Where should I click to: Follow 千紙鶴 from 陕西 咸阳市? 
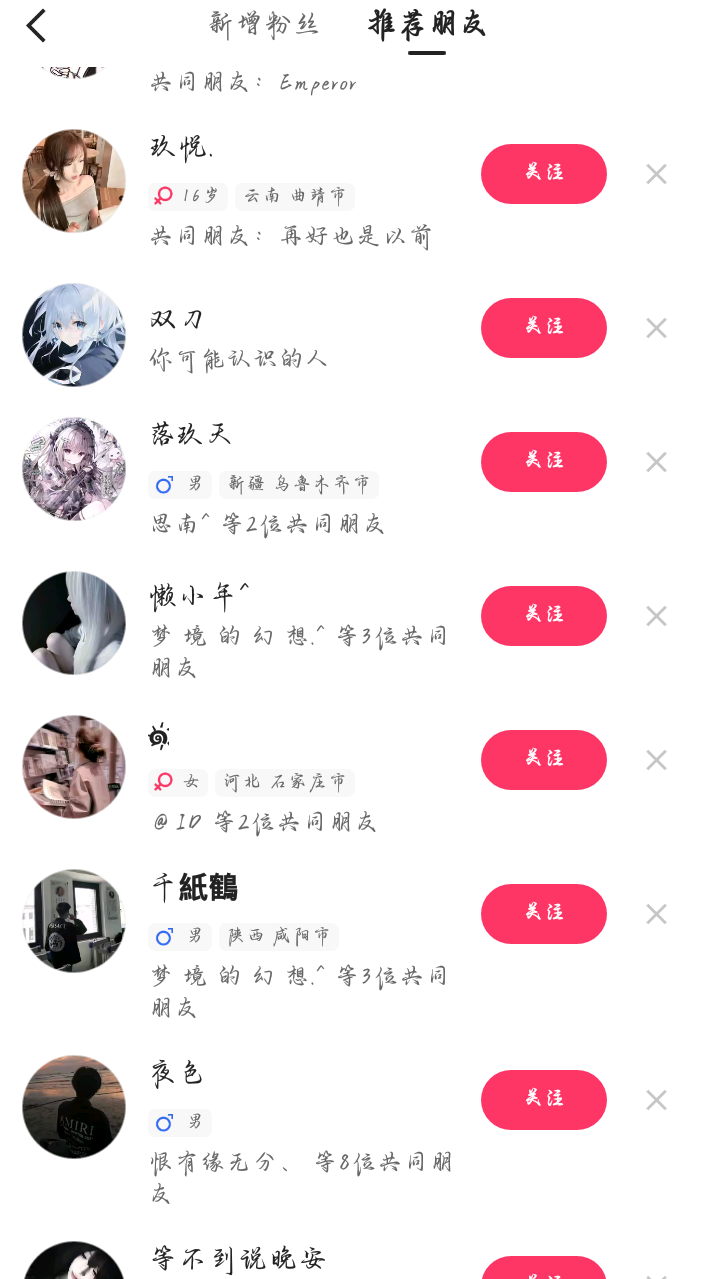point(543,914)
